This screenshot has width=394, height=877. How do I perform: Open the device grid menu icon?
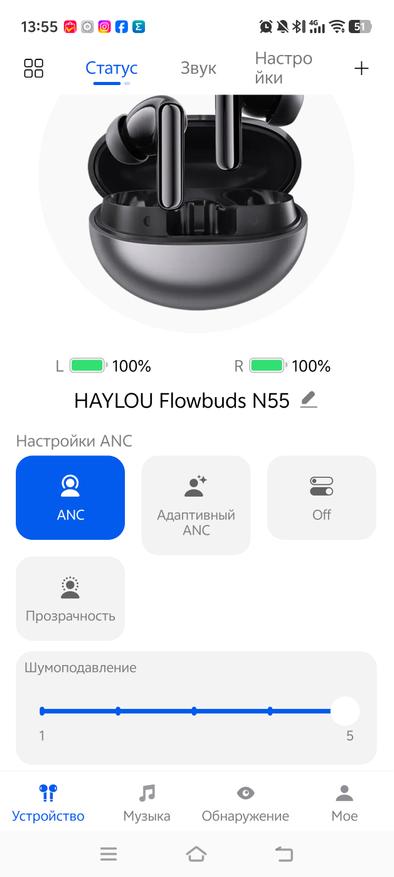(x=34, y=68)
